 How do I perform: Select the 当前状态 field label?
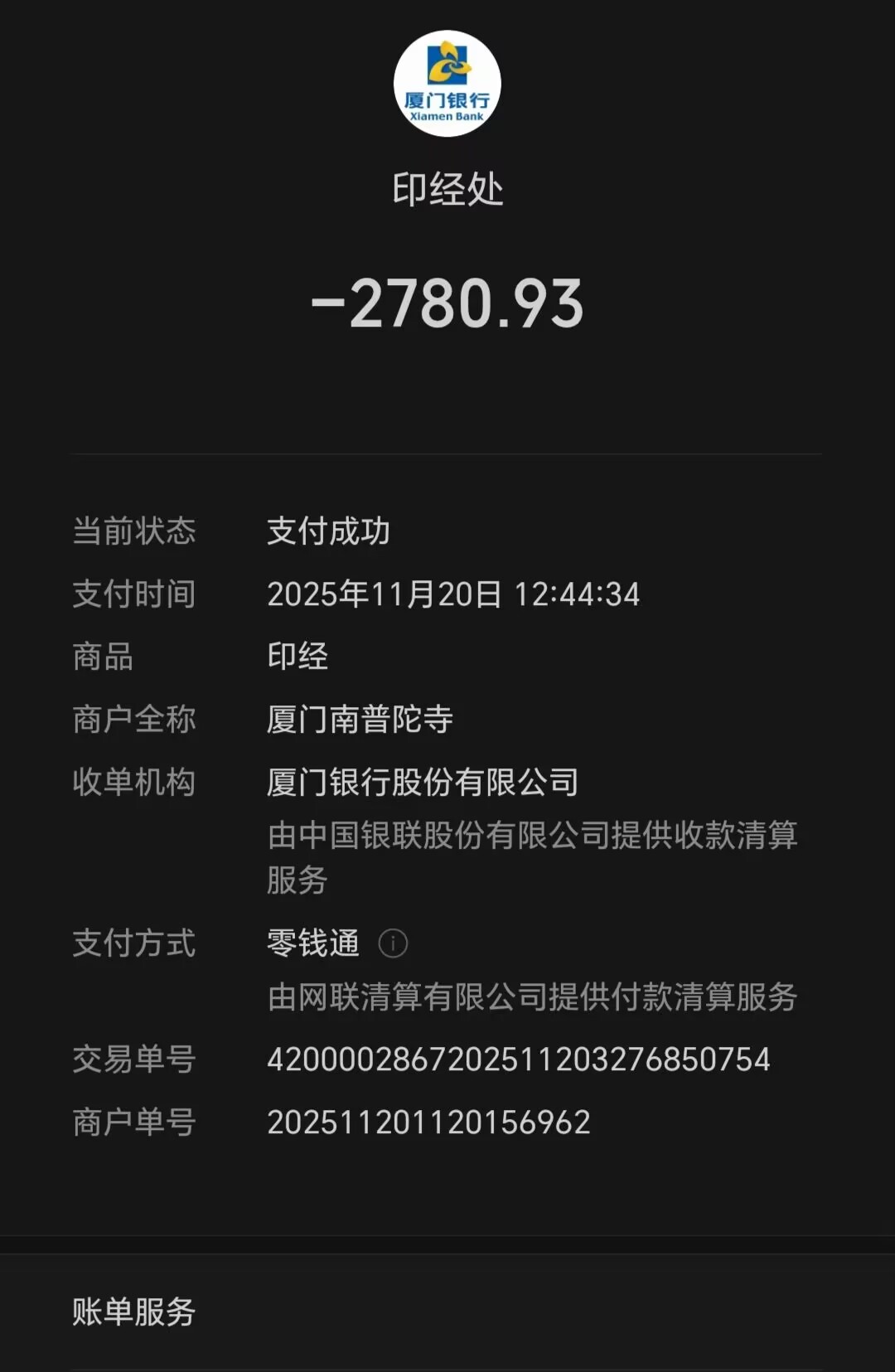point(135,531)
